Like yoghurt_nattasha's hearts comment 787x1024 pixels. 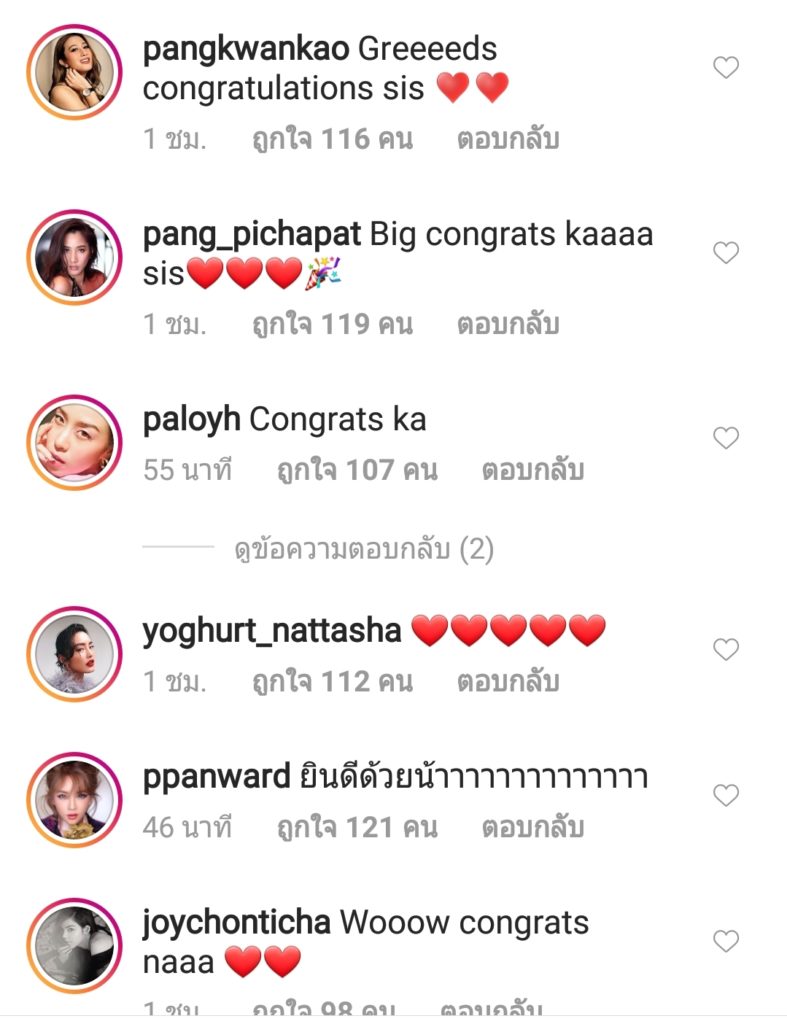[x=725, y=650]
